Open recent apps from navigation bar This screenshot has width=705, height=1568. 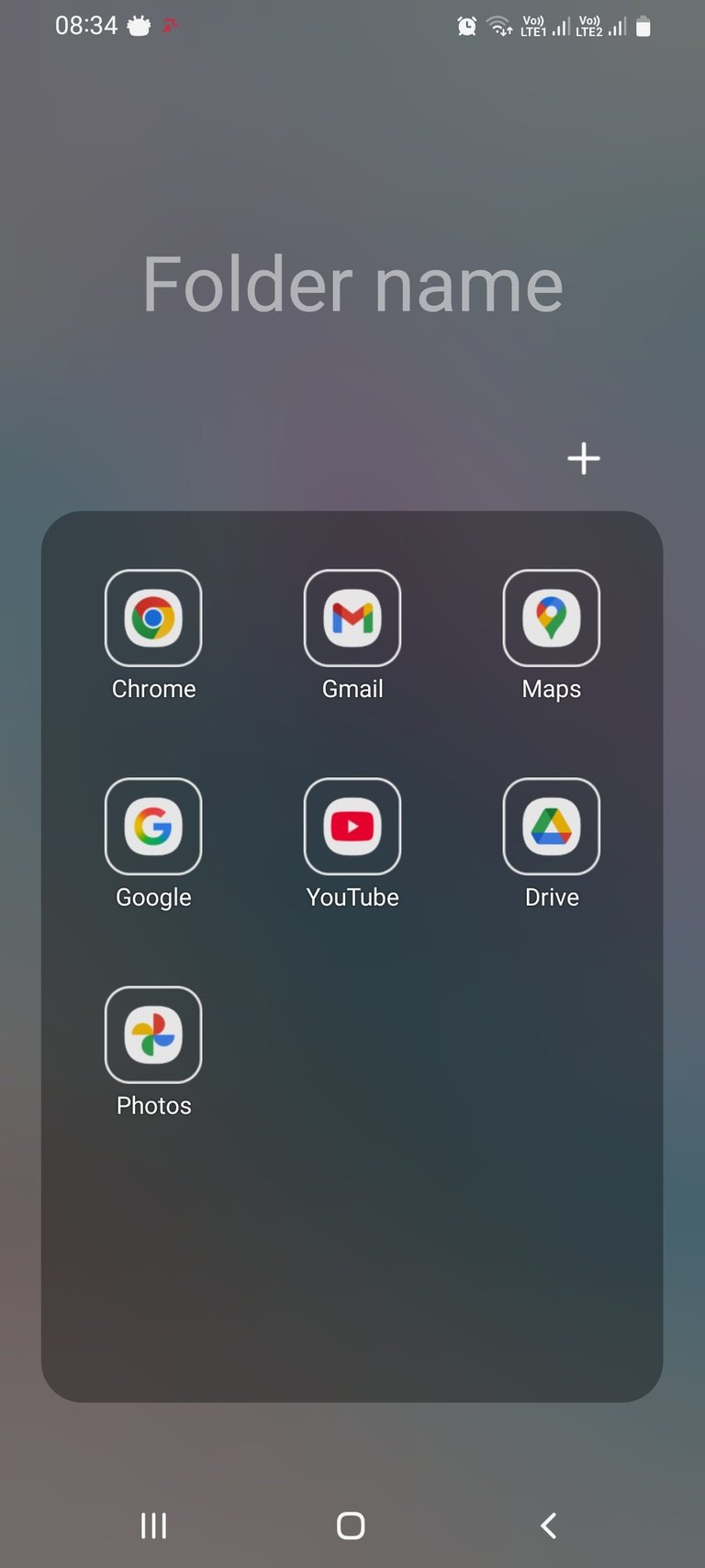pos(153,1526)
